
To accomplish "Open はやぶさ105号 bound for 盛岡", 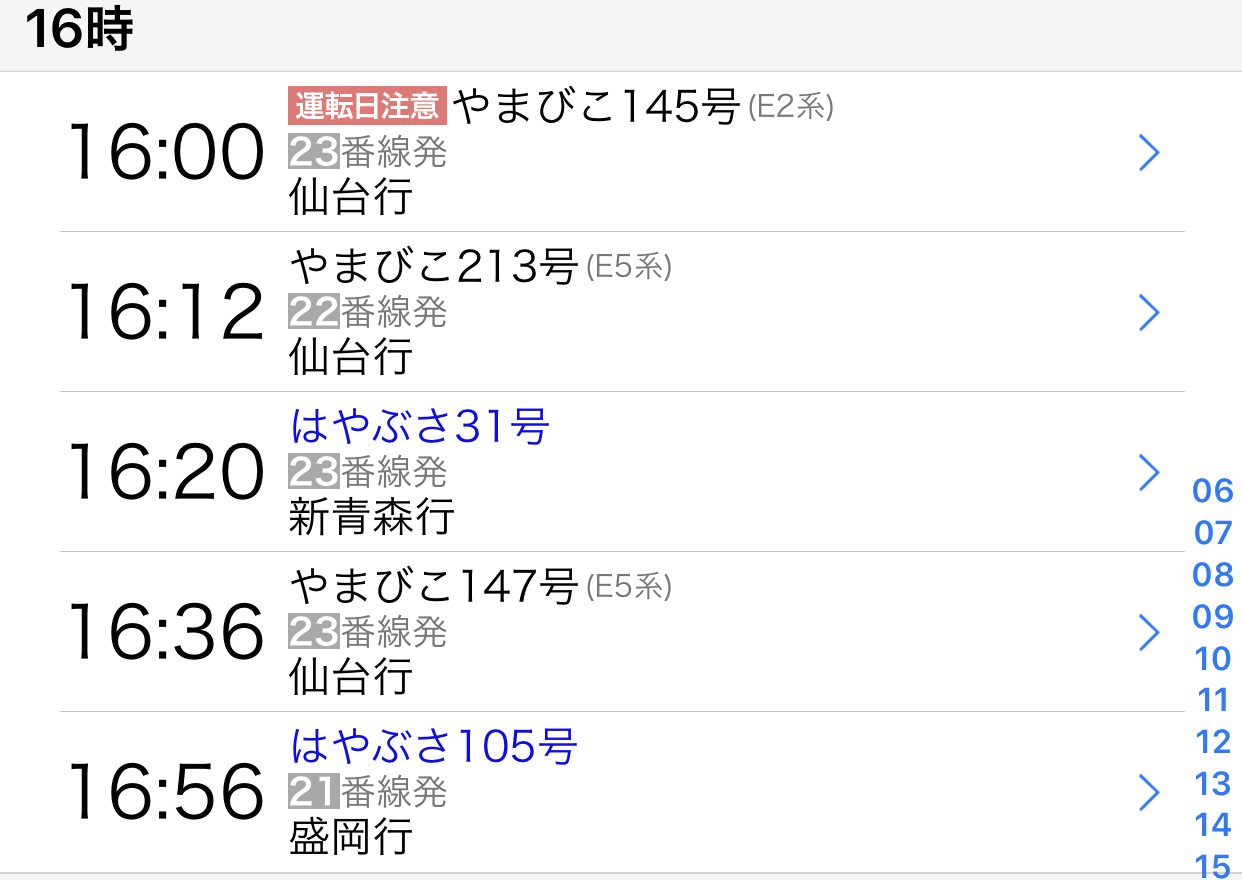I will coord(620,792).
